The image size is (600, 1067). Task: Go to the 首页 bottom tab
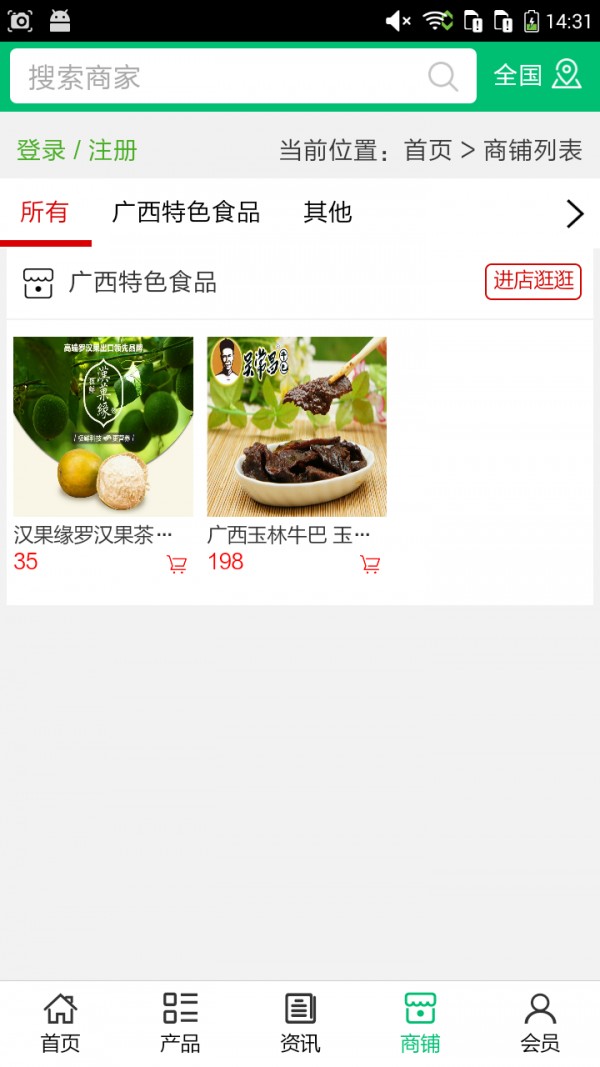pyautogui.click(x=60, y=1023)
